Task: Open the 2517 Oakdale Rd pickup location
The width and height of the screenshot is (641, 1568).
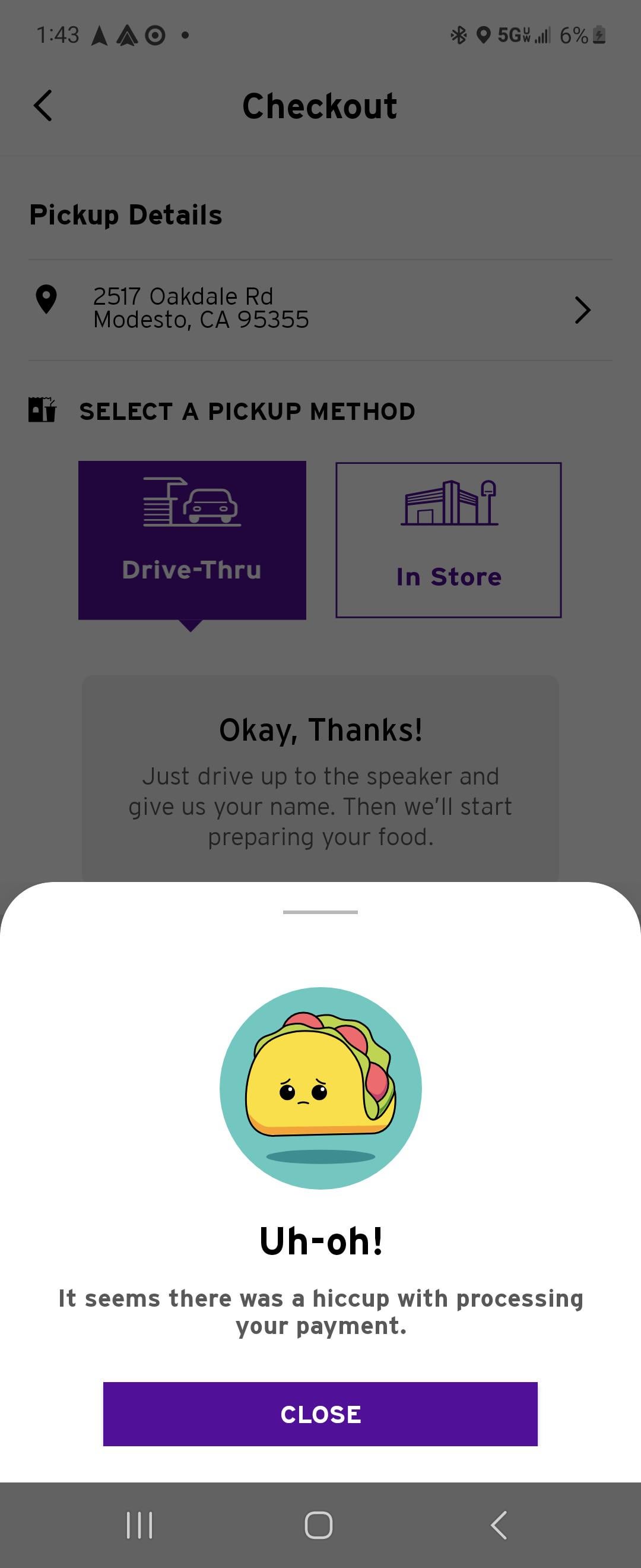Action: click(320, 309)
